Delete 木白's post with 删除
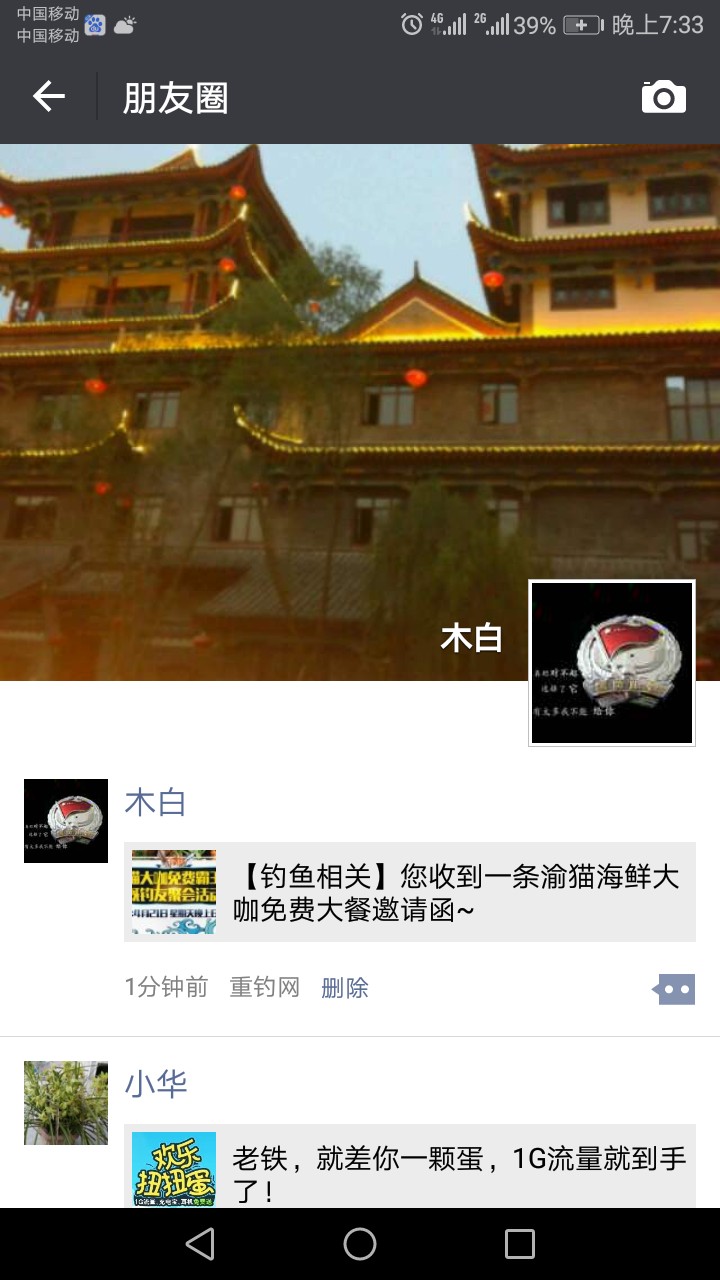Screen dimensions: 720x1280 point(345,988)
